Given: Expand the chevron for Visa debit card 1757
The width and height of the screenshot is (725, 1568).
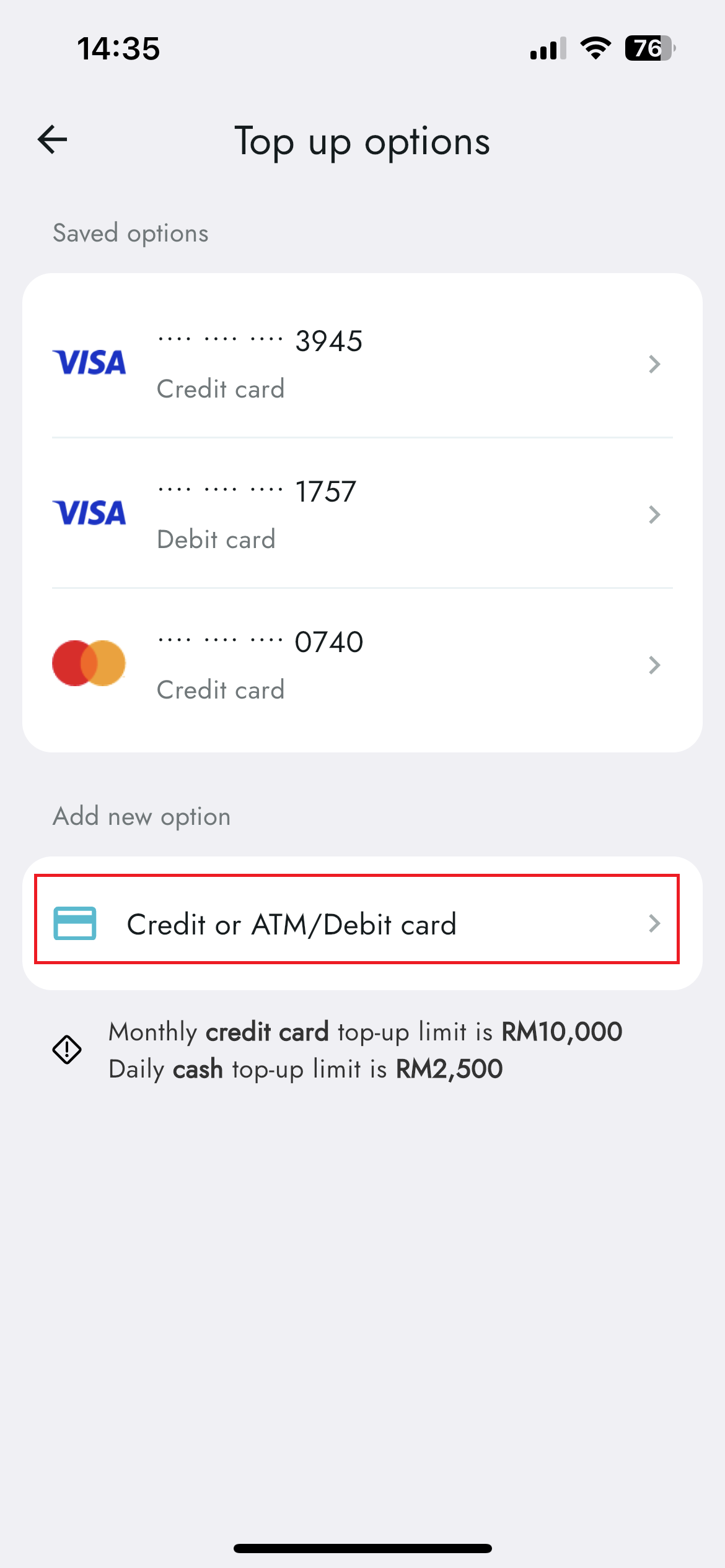Looking at the screenshot, I should 654,514.
